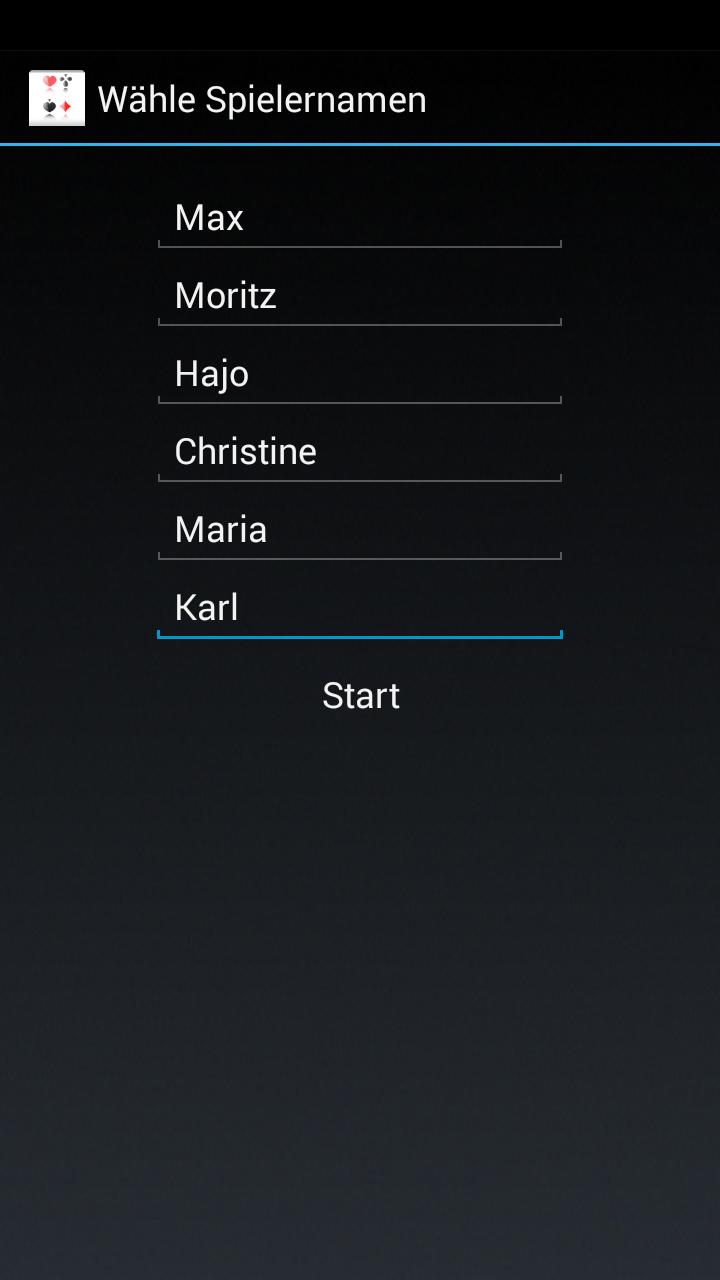Tap the Maria player name field
Screen dimensions: 720x1280
[360, 530]
